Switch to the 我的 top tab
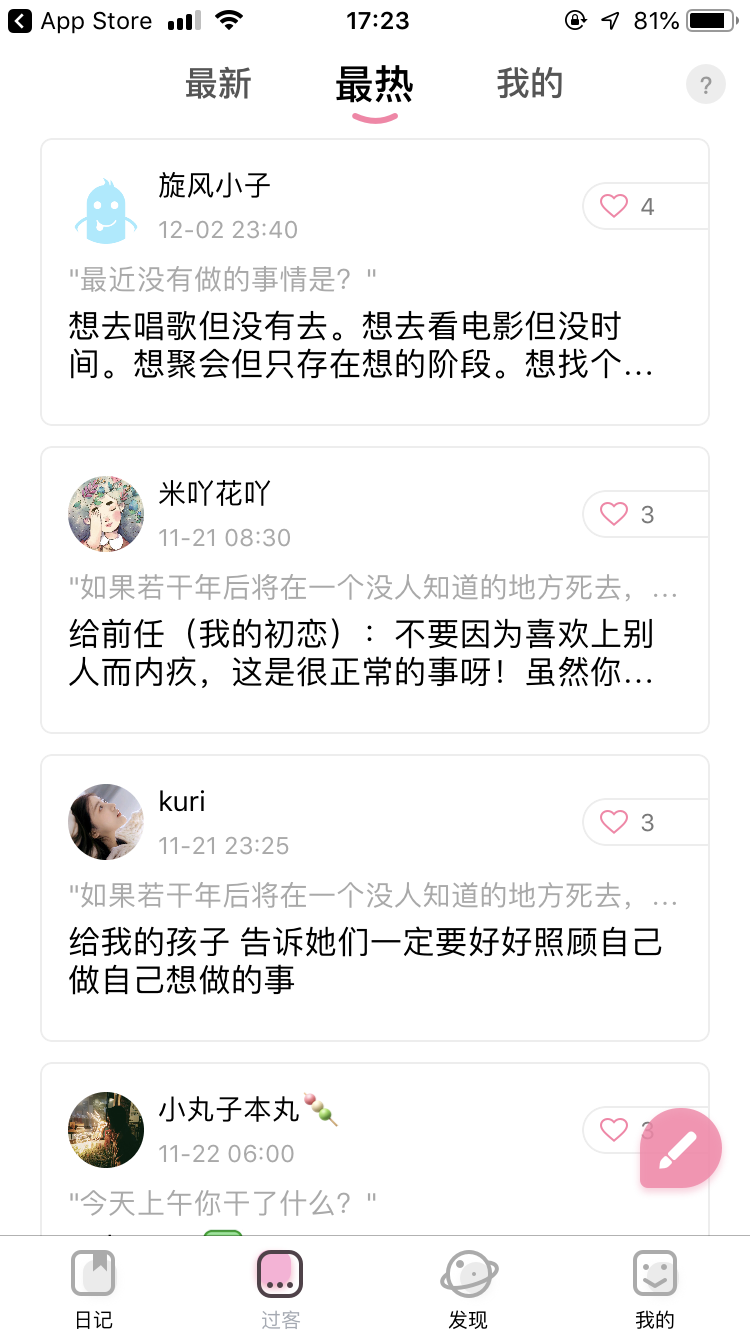The image size is (750, 1334). pyautogui.click(x=530, y=85)
